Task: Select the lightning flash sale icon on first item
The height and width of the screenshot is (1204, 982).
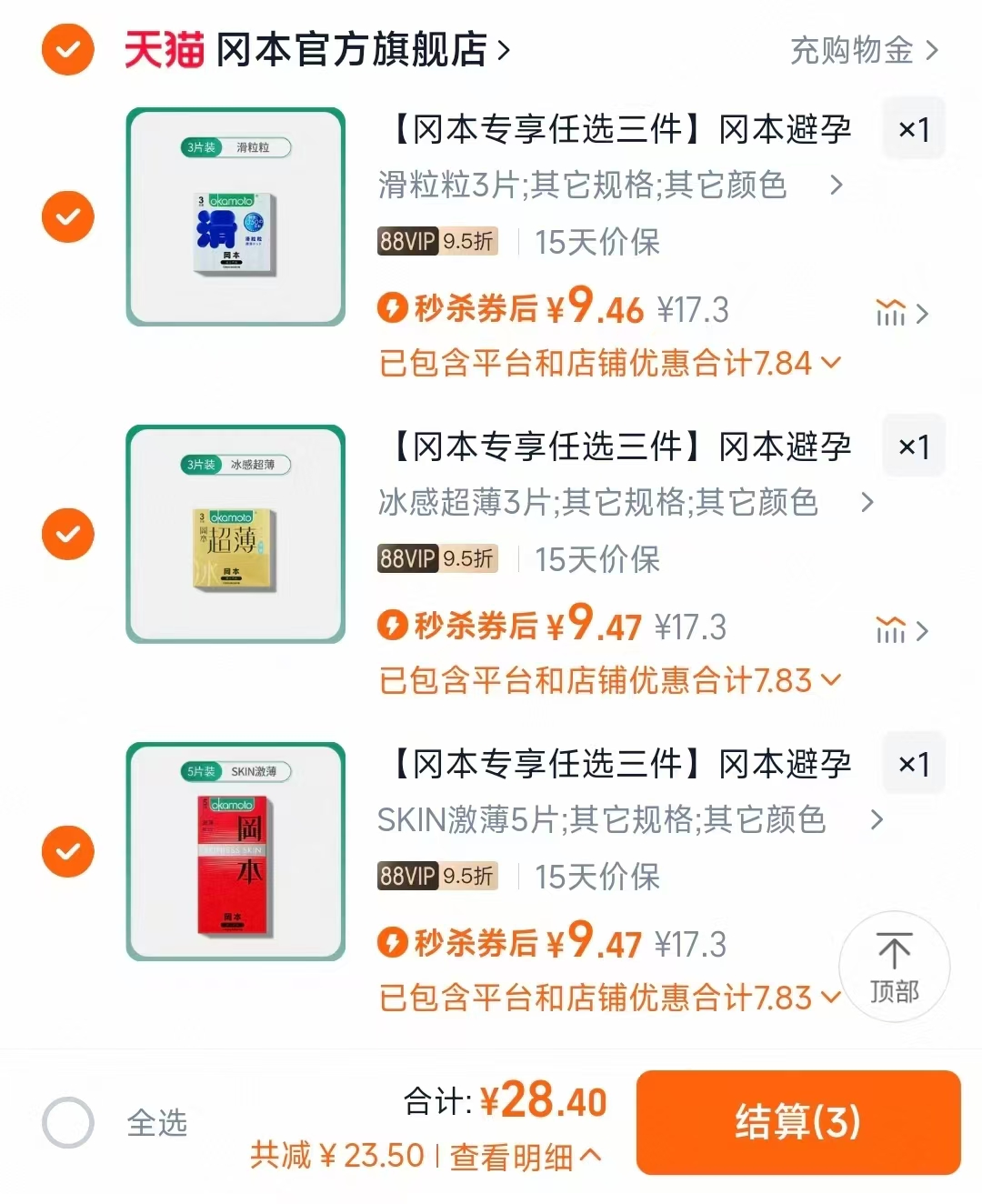Action: [x=393, y=310]
